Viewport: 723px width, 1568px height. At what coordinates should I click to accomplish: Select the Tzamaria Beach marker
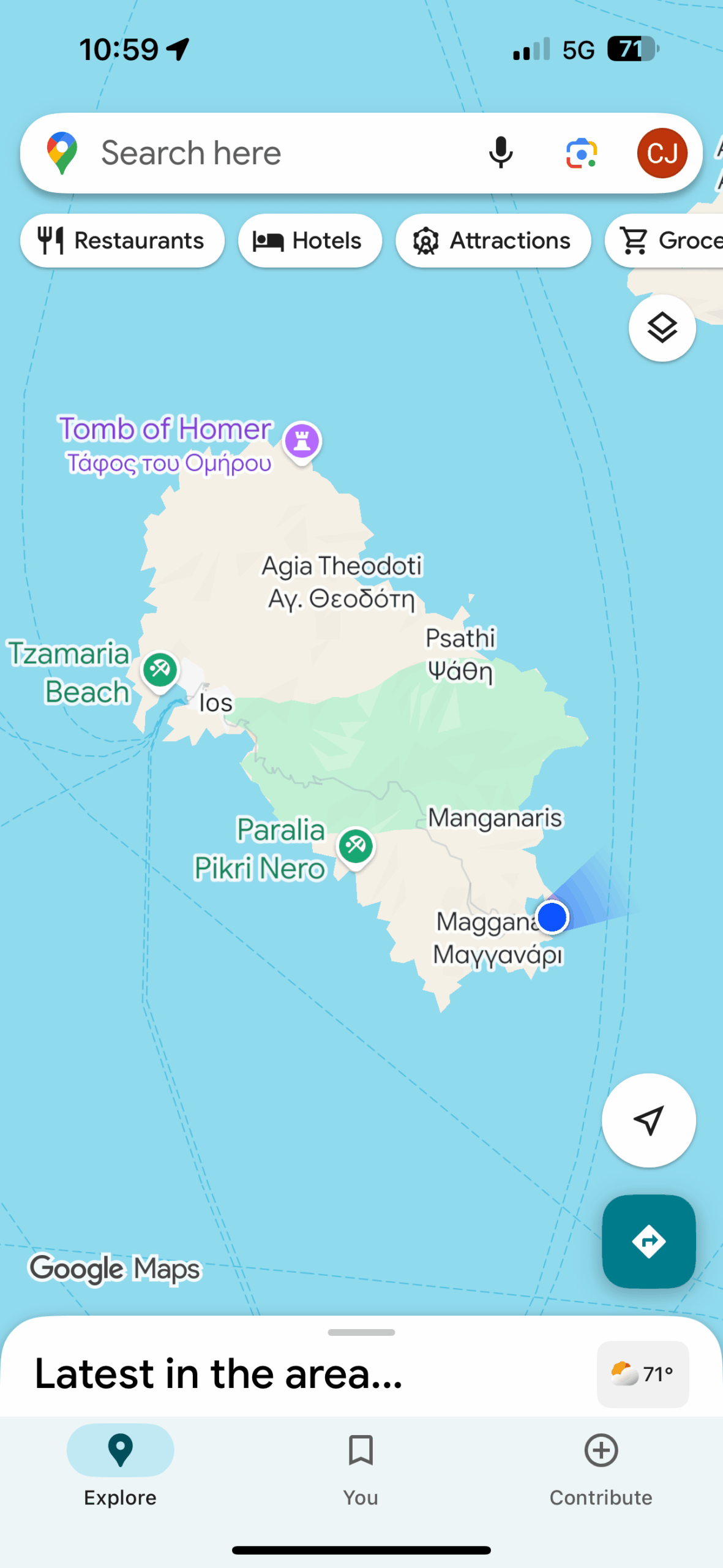160,669
